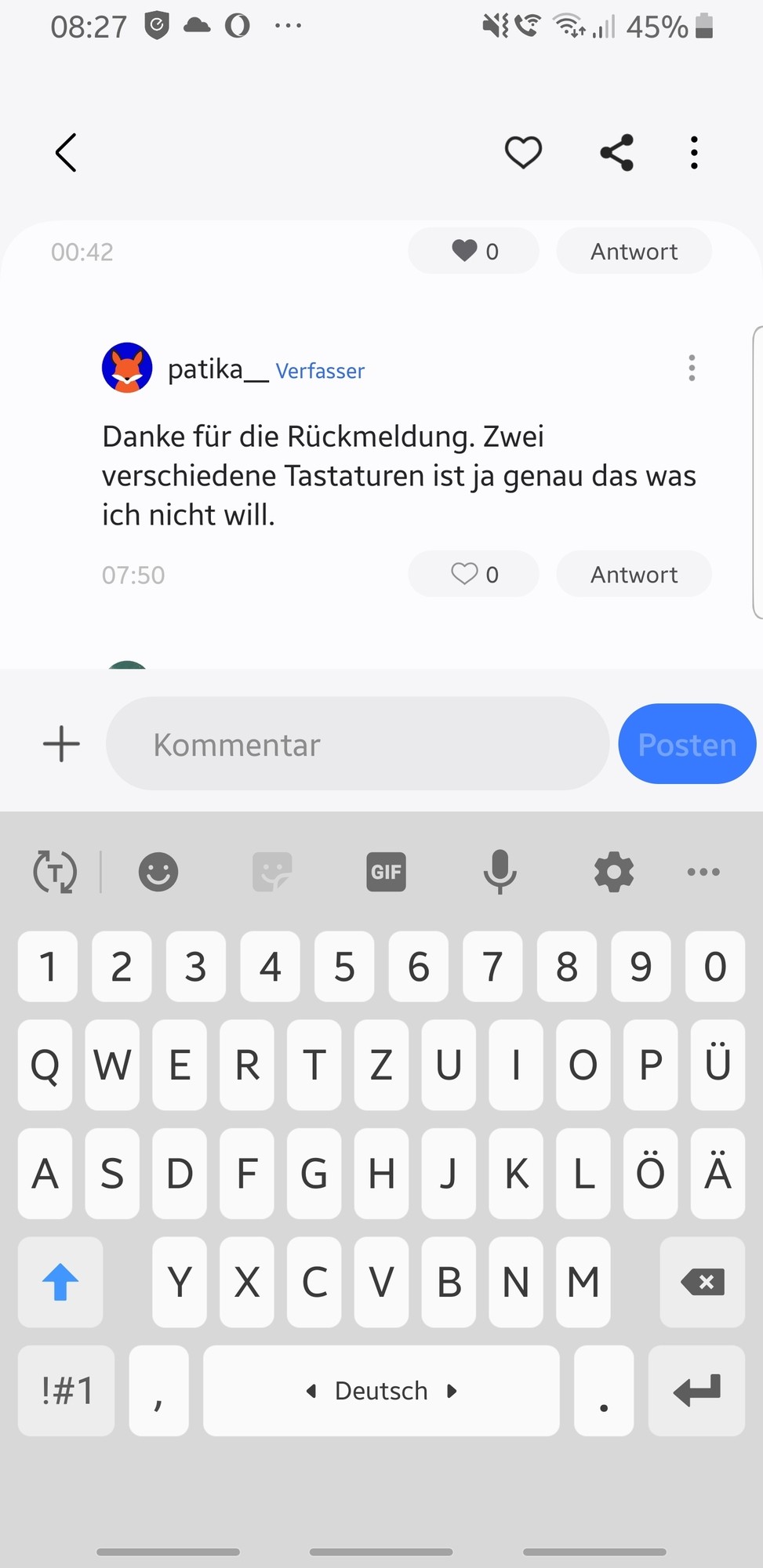Submit the comment with Posten
The width and height of the screenshot is (763, 1568).
[x=687, y=744]
